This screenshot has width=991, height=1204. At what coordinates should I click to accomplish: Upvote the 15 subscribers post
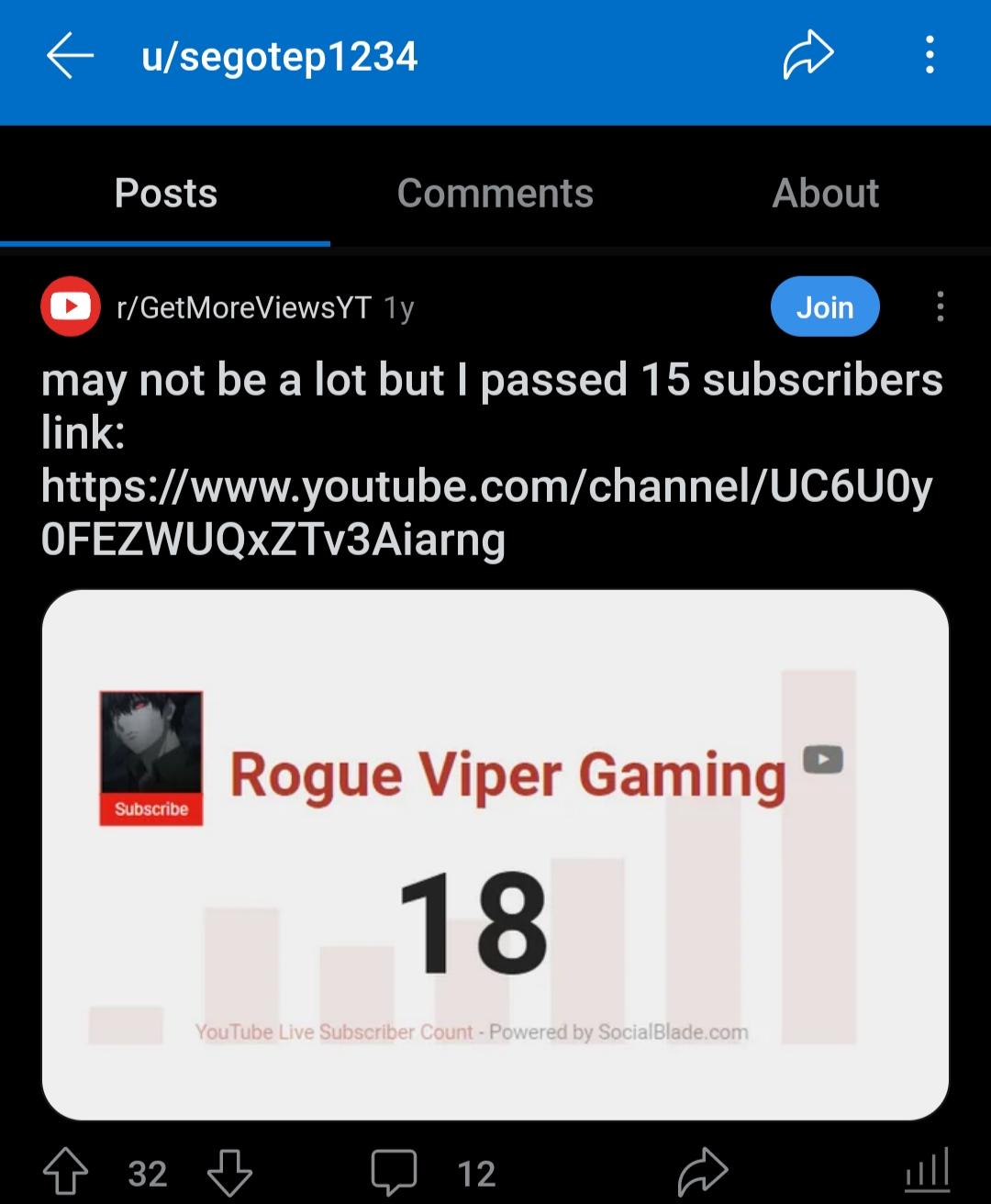coord(66,1173)
